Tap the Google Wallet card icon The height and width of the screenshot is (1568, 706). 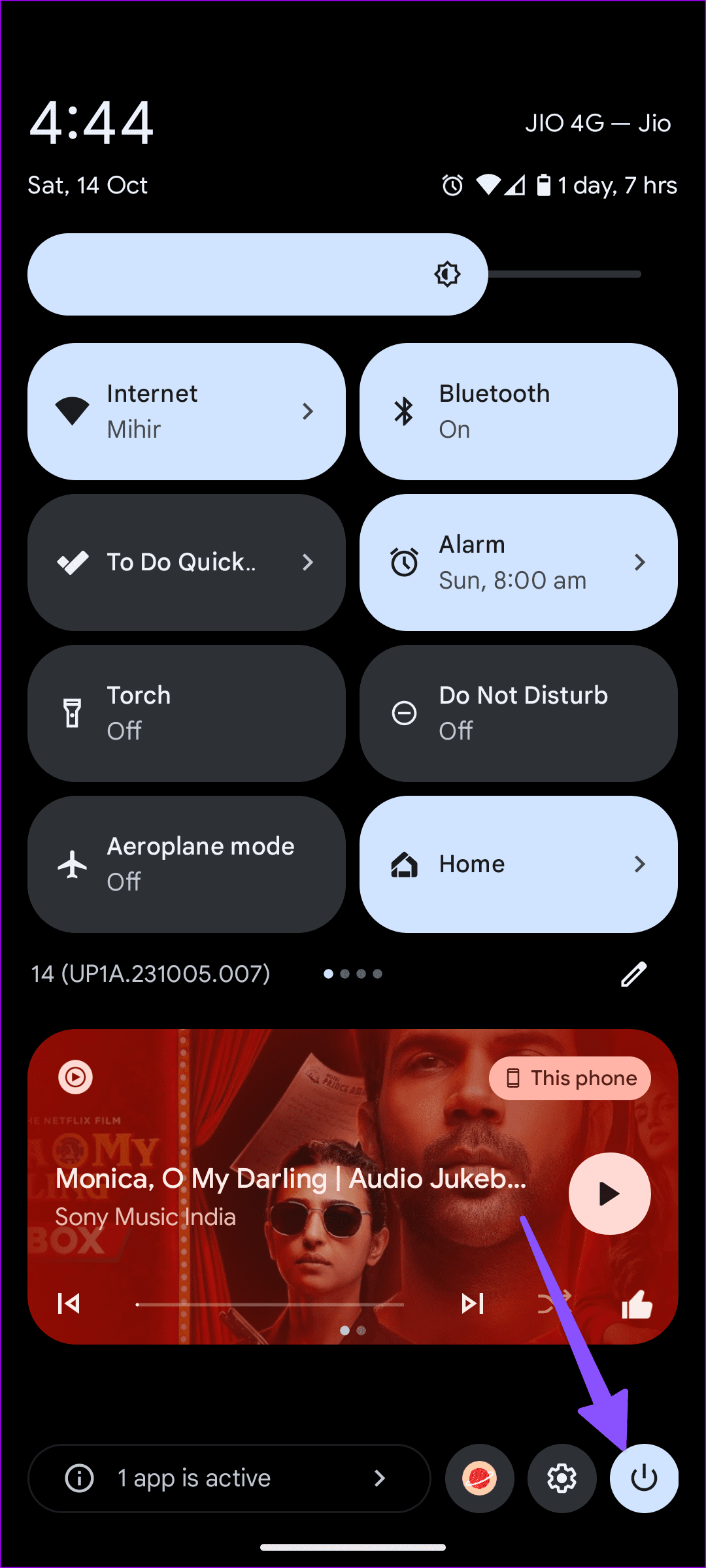[479, 1478]
